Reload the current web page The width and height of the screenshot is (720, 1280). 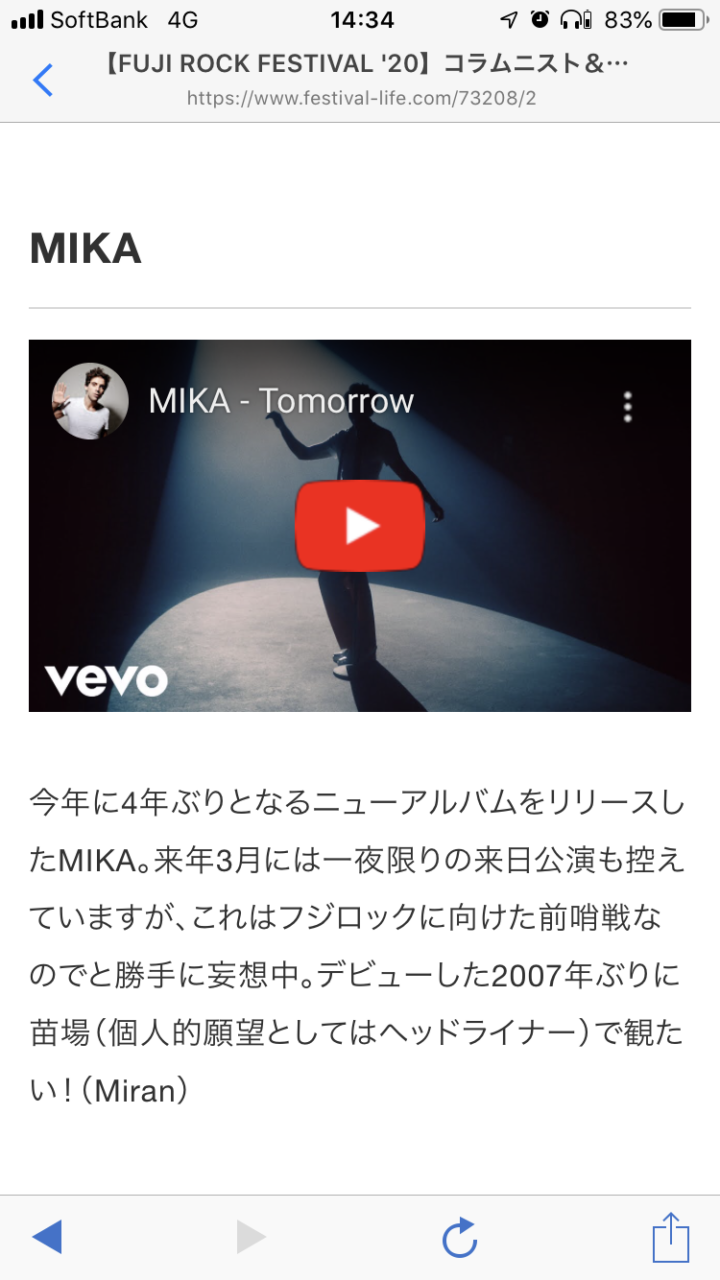coord(460,1238)
